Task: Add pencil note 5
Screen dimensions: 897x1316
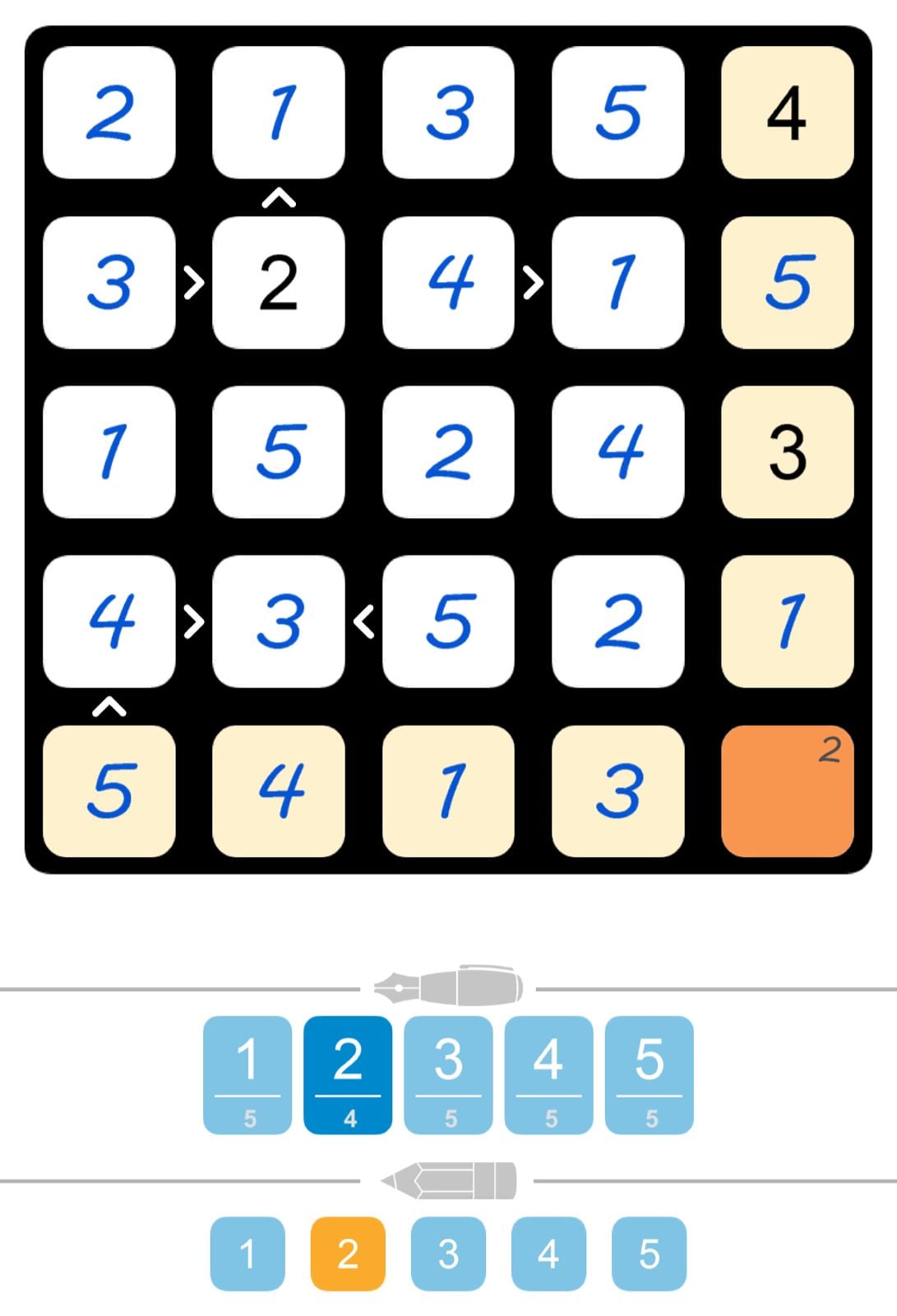Action: pos(649,1253)
